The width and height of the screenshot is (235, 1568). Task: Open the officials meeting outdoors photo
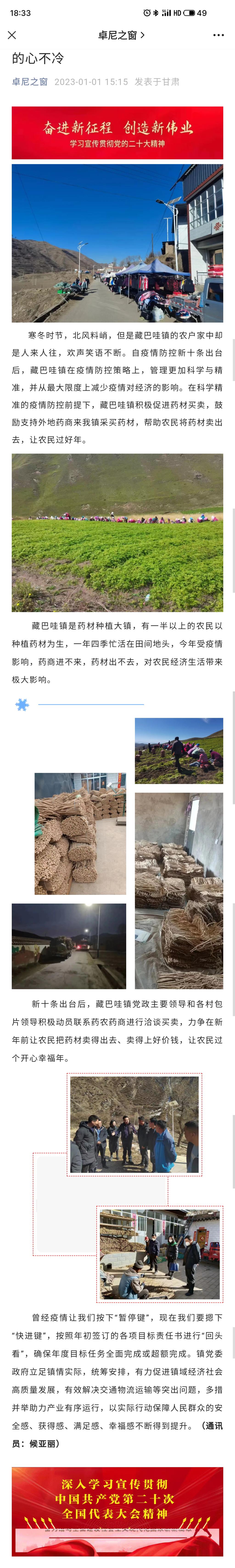pyautogui.click(x=134, y=1125)
